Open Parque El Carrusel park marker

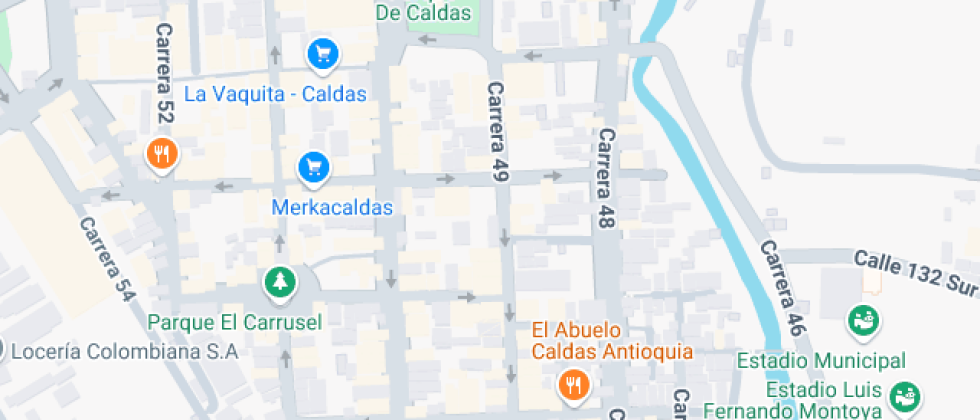tap(281, 282)
